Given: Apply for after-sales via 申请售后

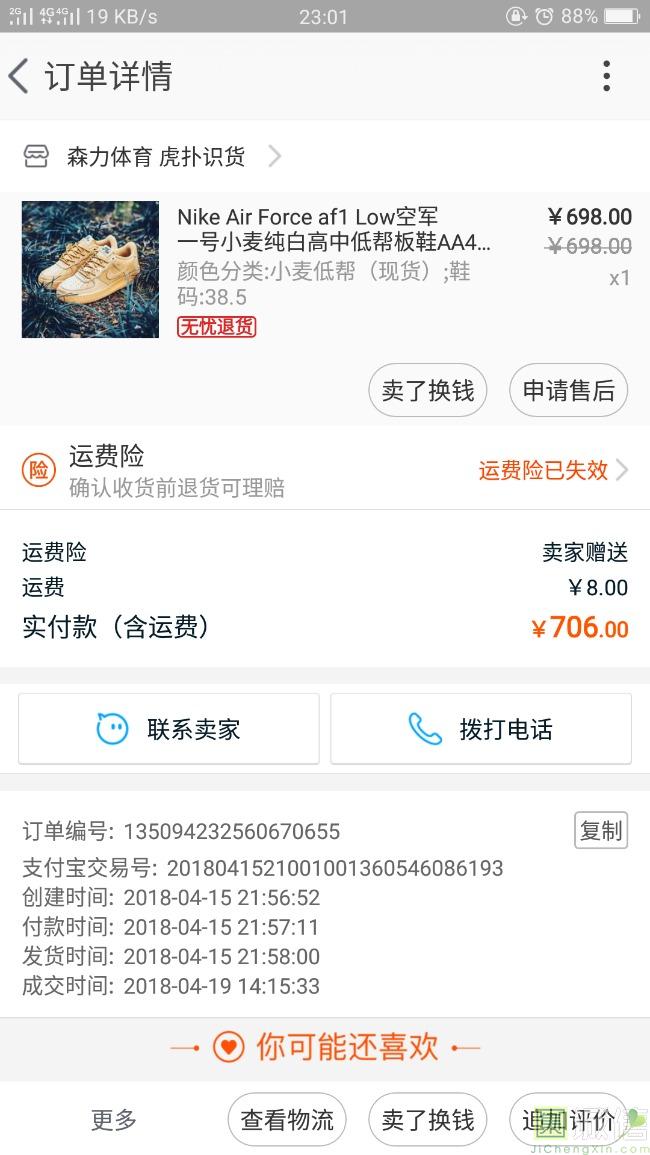Looking at the screenshot, I should pos(568,390).
